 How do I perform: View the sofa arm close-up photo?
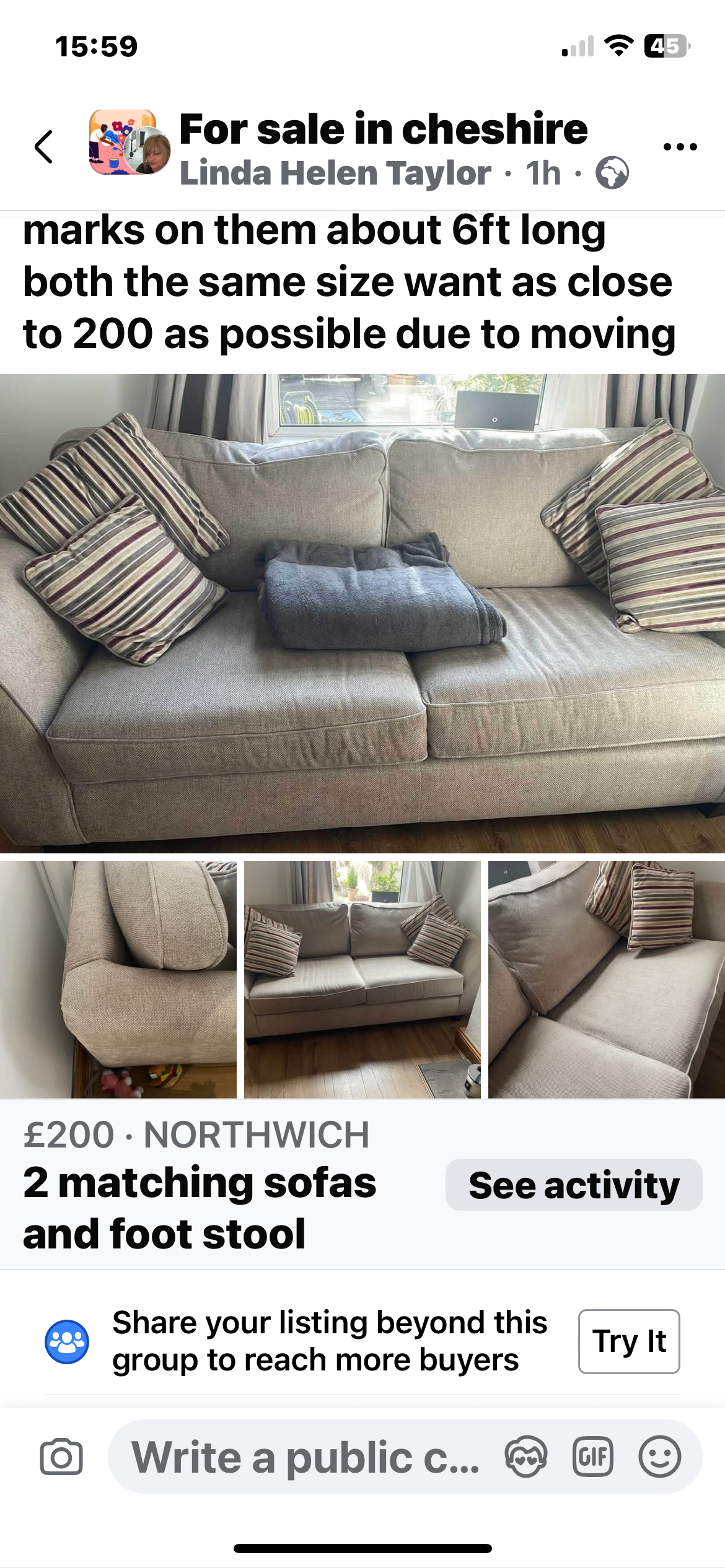[x=118, y=979]
